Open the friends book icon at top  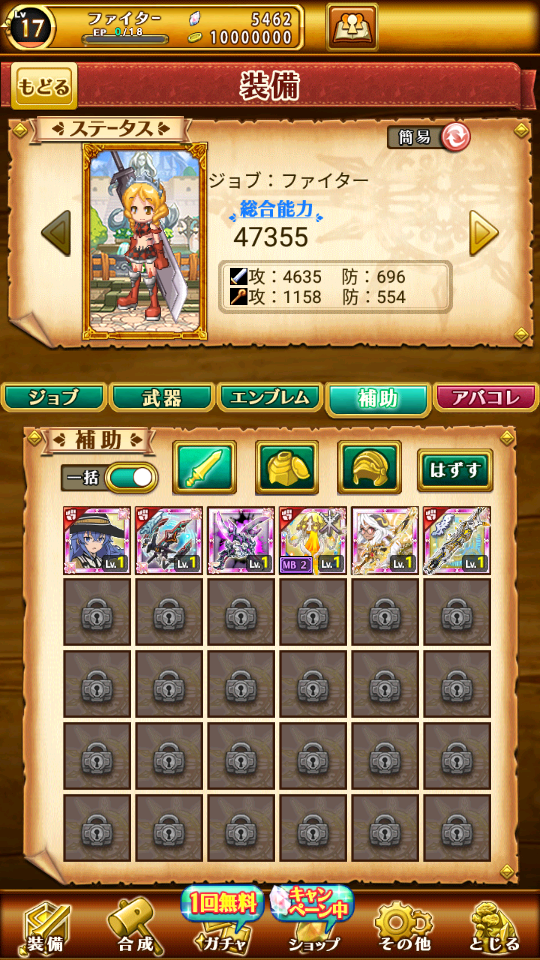[x=351, y=26]
